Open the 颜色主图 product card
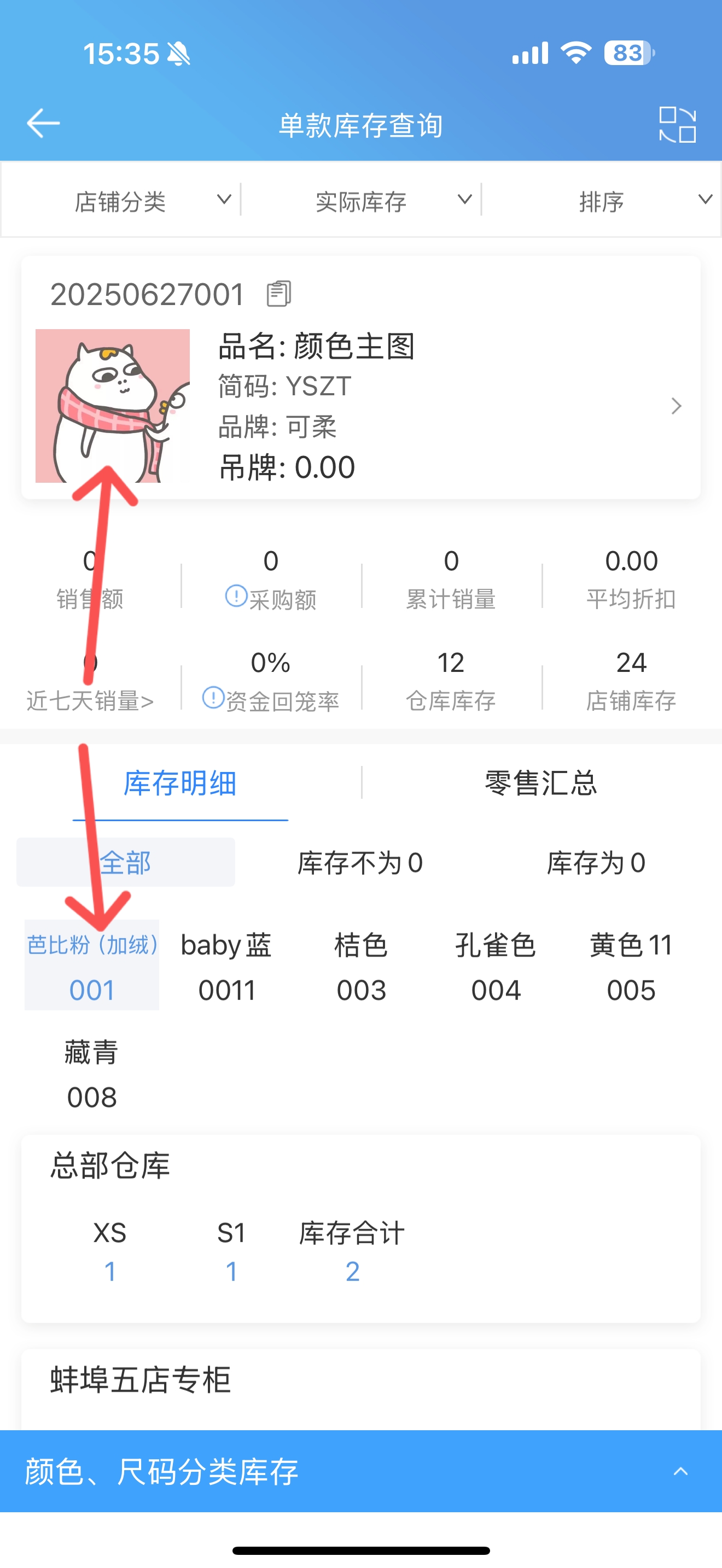Screen dimensions: 722x1568 pyautogui.click(x=361, y=378)
